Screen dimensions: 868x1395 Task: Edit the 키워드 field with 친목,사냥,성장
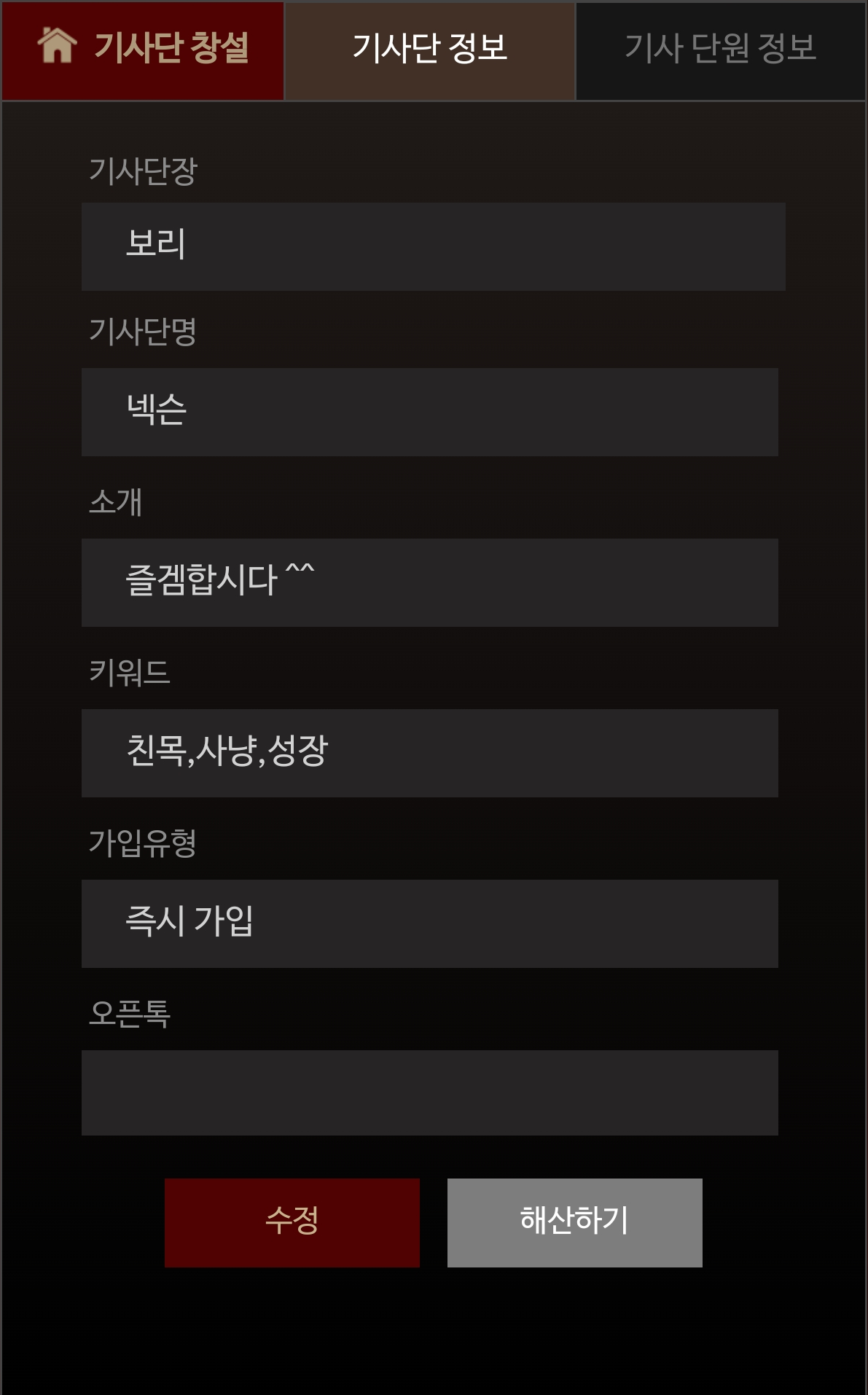[x=429, y=753]
